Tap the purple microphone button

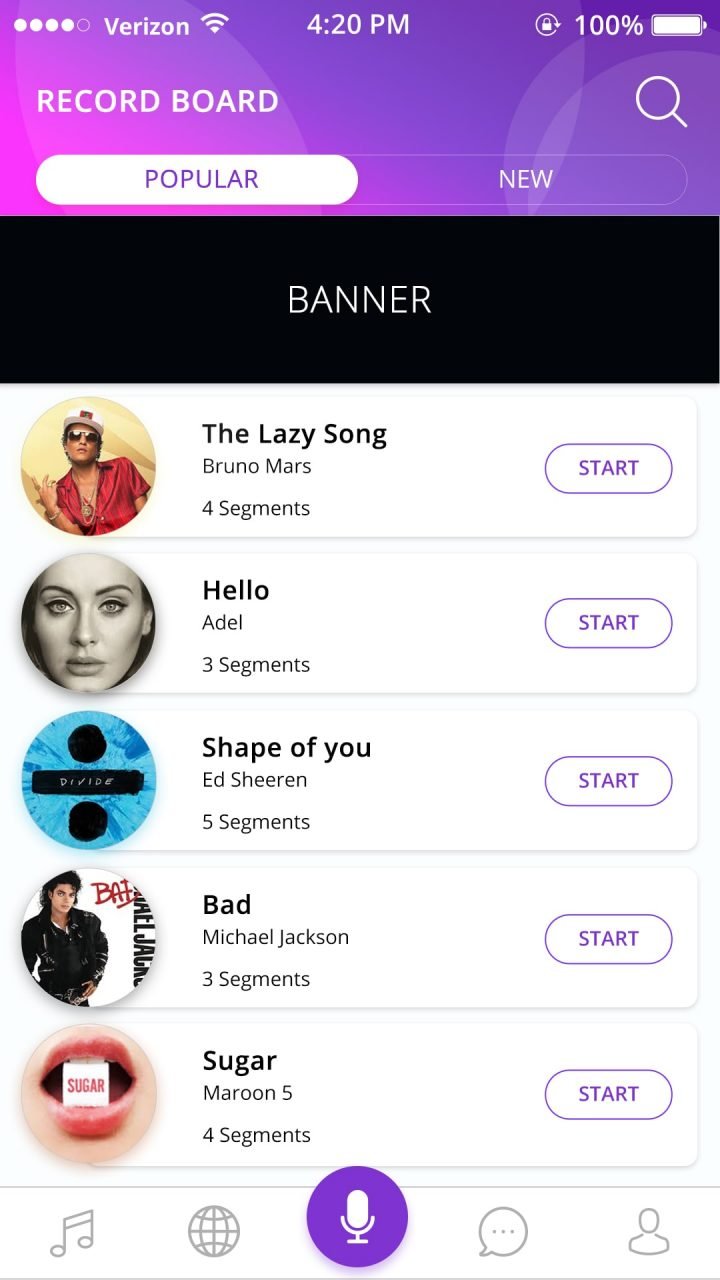pyautogui.click(x=357, y=1217)
